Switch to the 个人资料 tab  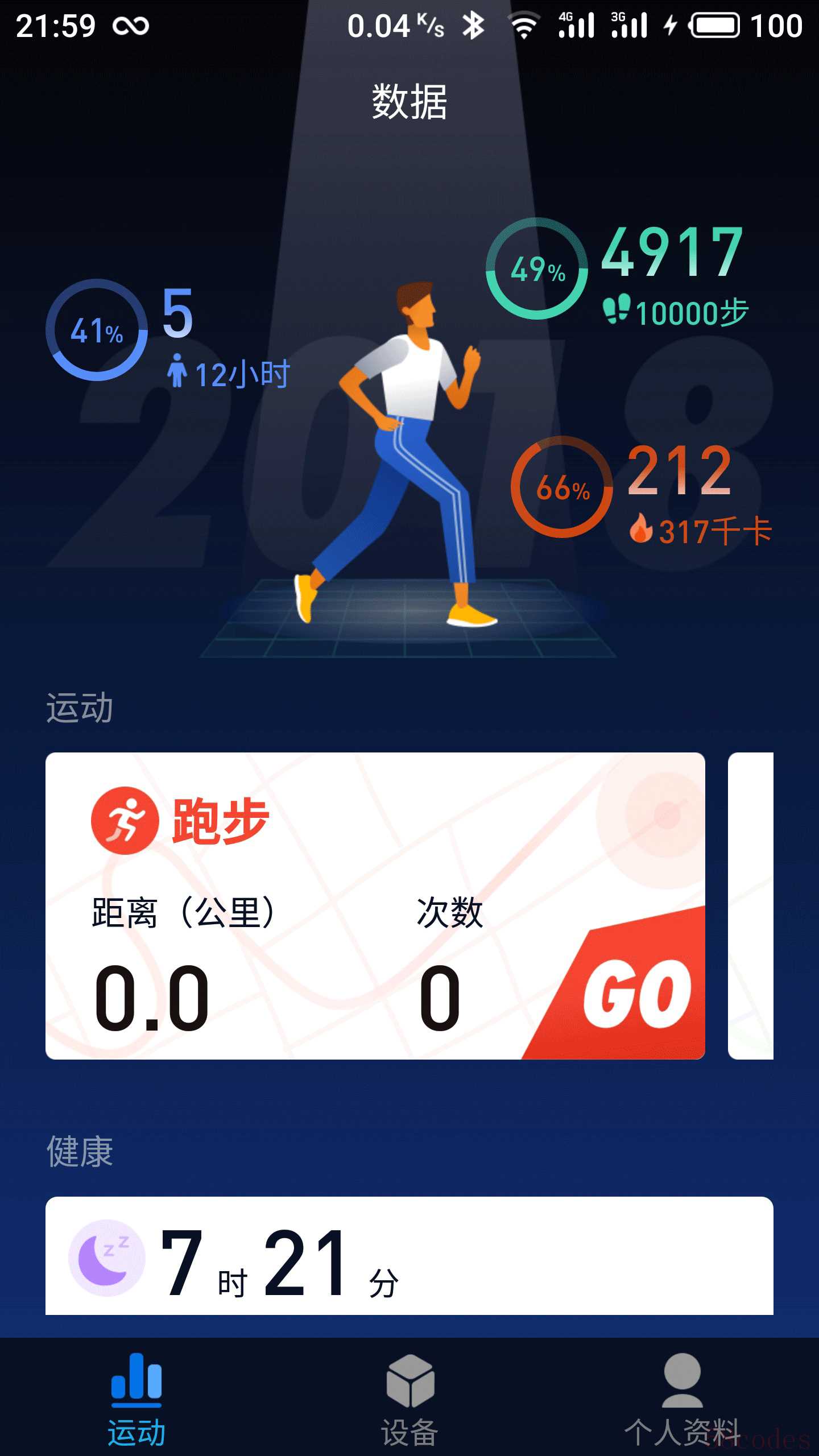[682, 1400]
